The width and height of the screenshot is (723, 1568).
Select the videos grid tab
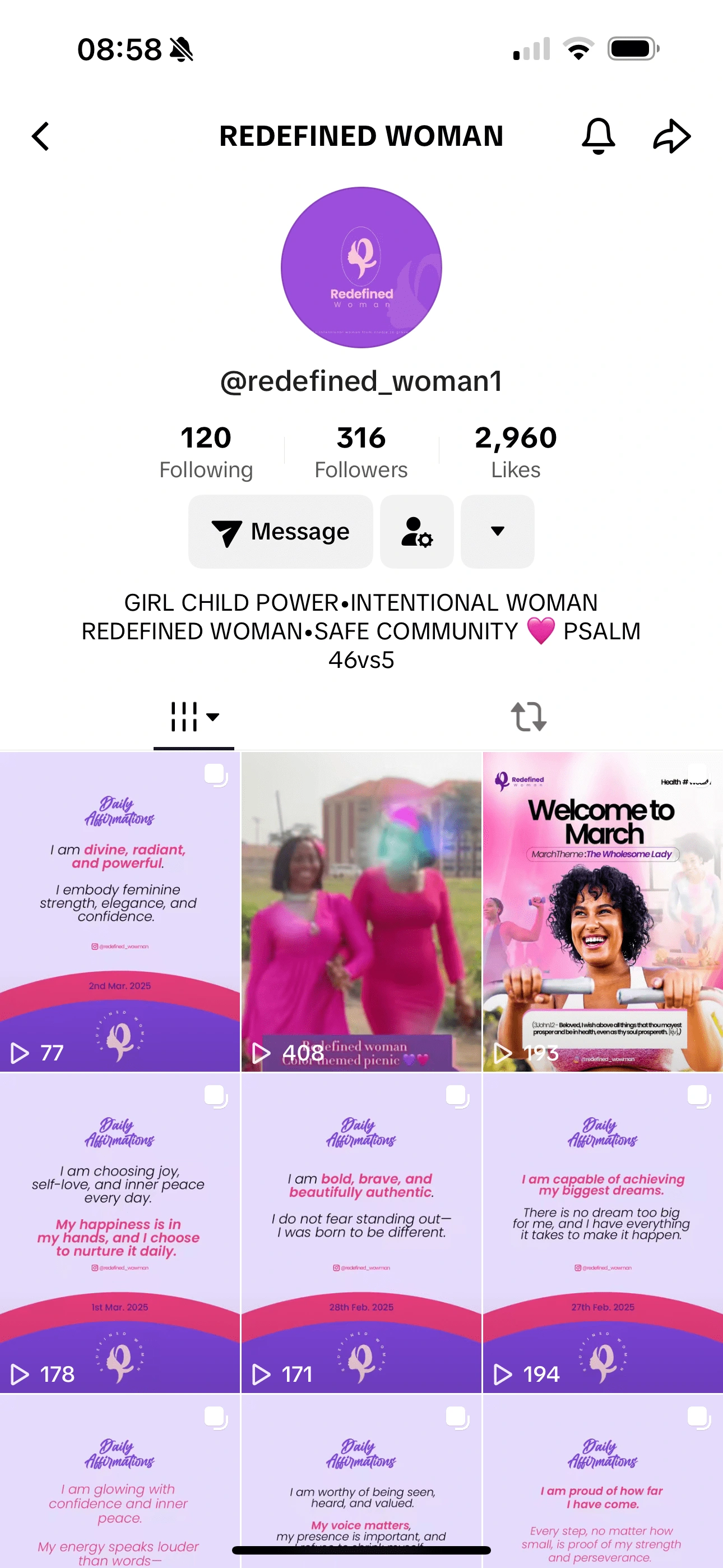(x=193, y=717)
